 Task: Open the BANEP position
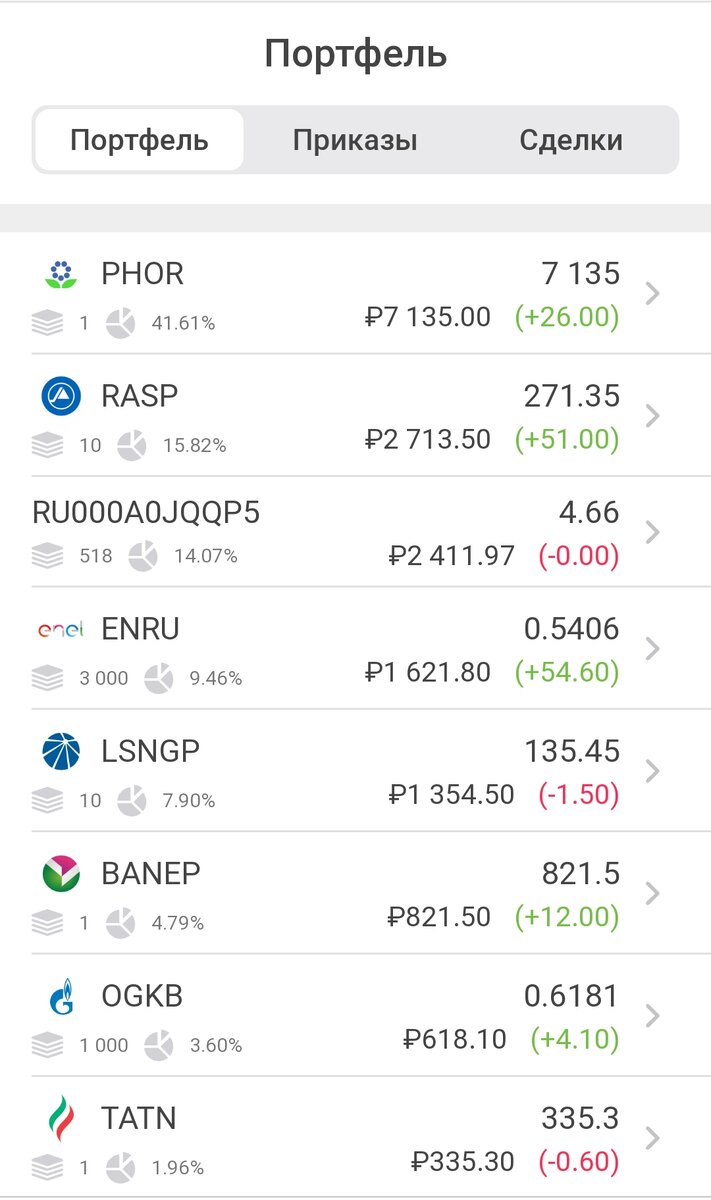[x=355, y=894]
